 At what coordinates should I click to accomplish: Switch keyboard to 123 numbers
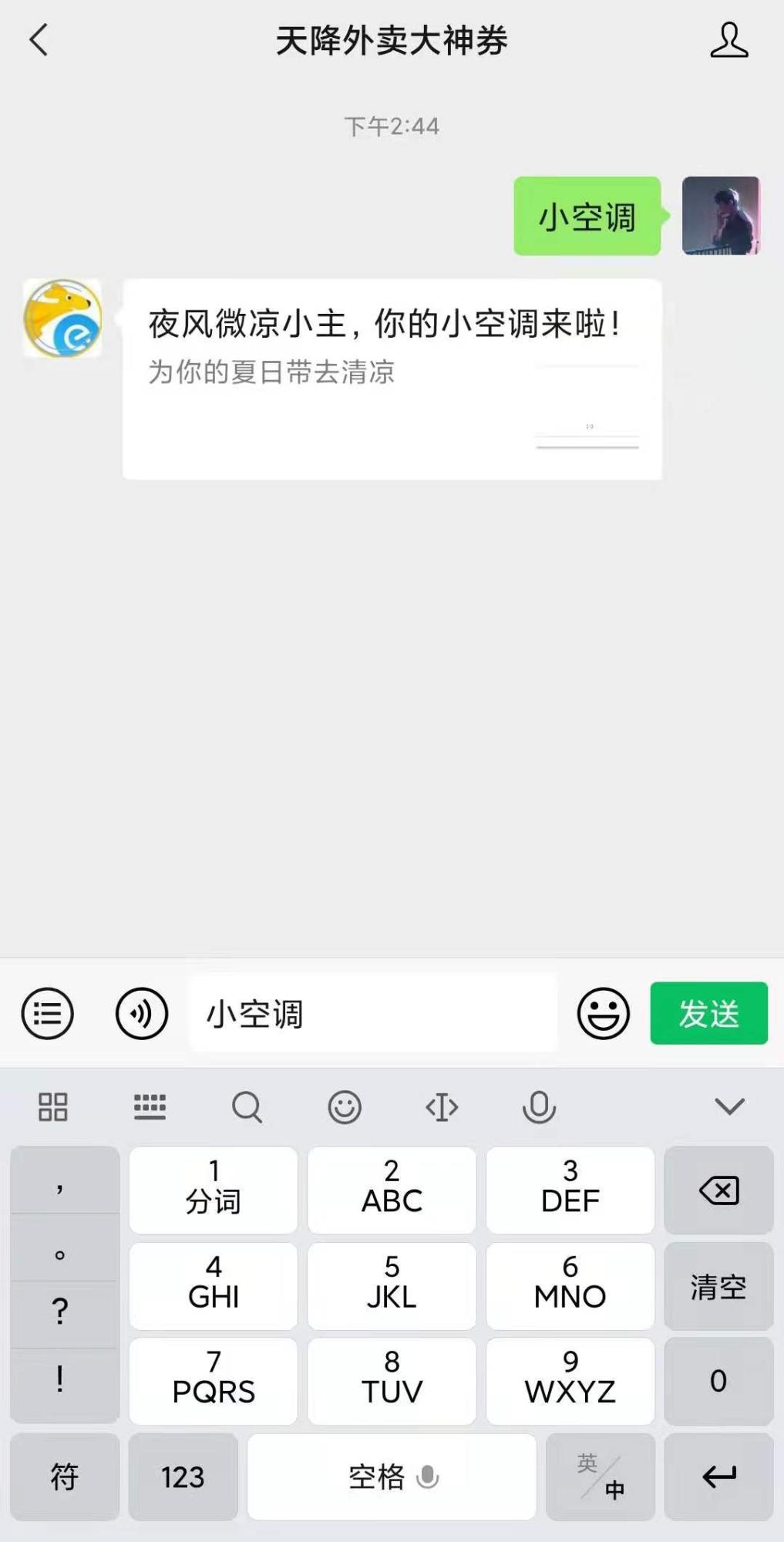tap(183, 1477)
